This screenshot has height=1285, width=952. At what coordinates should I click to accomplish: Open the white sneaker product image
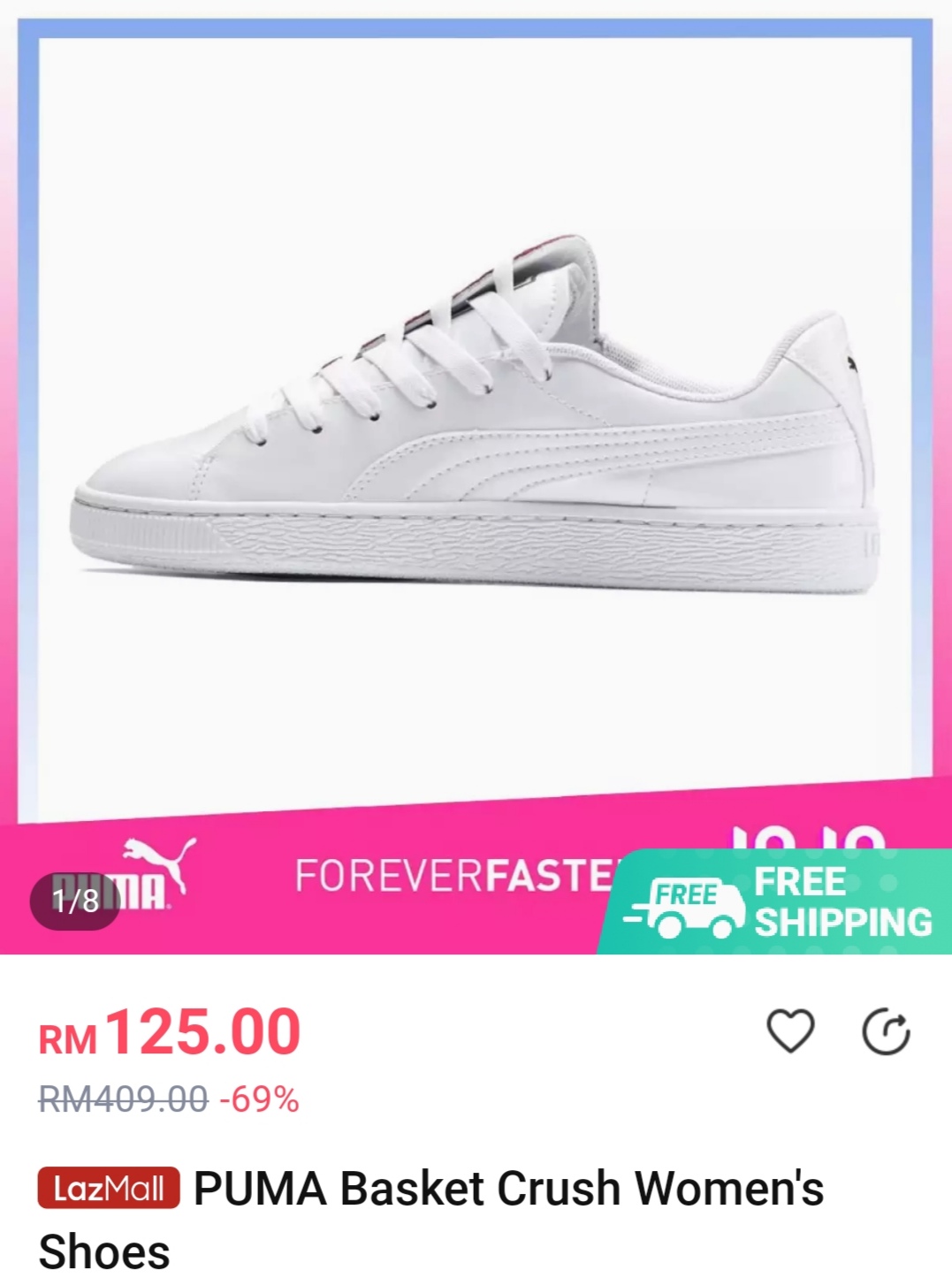point(476,424)
